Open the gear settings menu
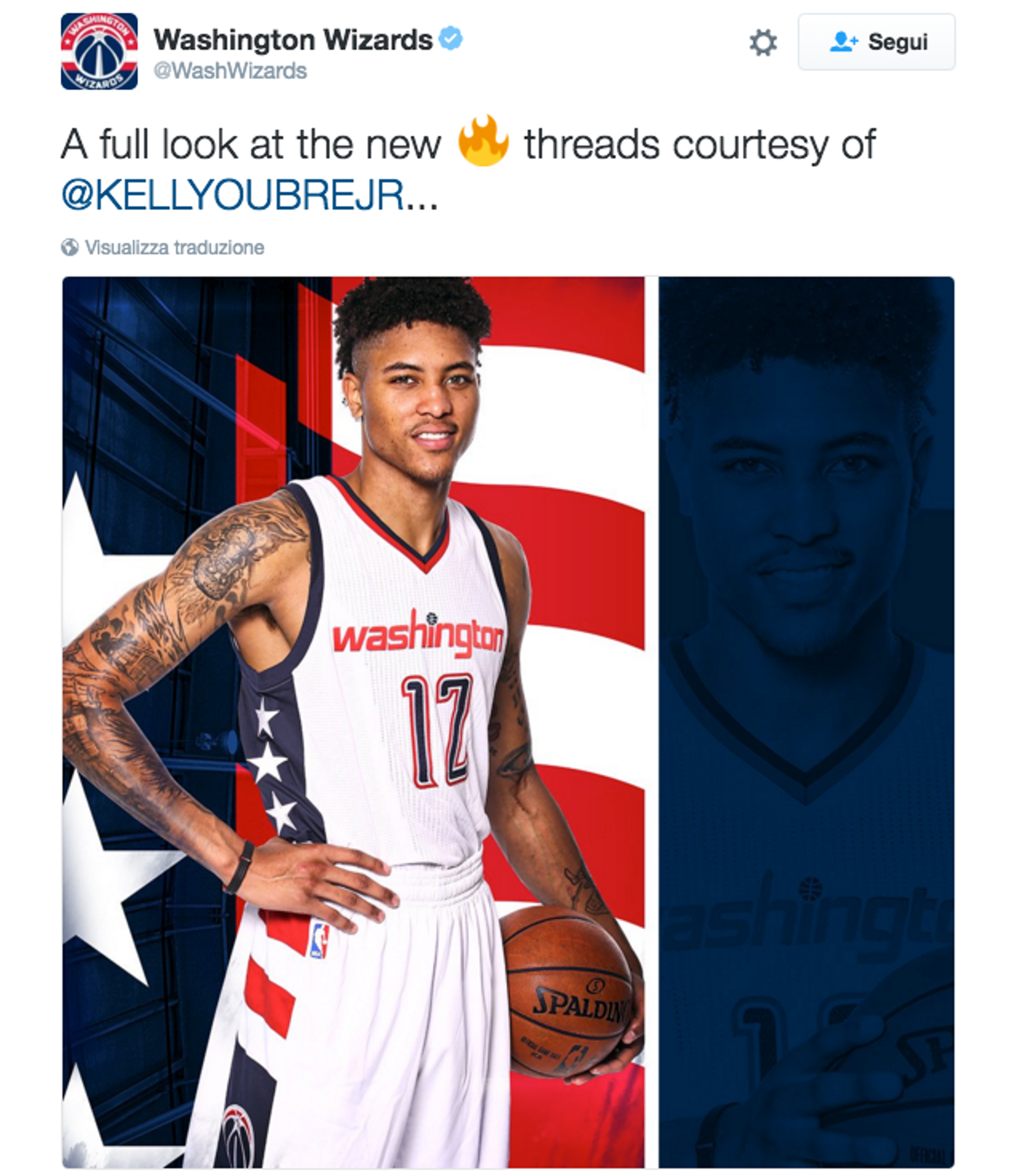Screen dimensions: 1010x1176 [762, 43]
